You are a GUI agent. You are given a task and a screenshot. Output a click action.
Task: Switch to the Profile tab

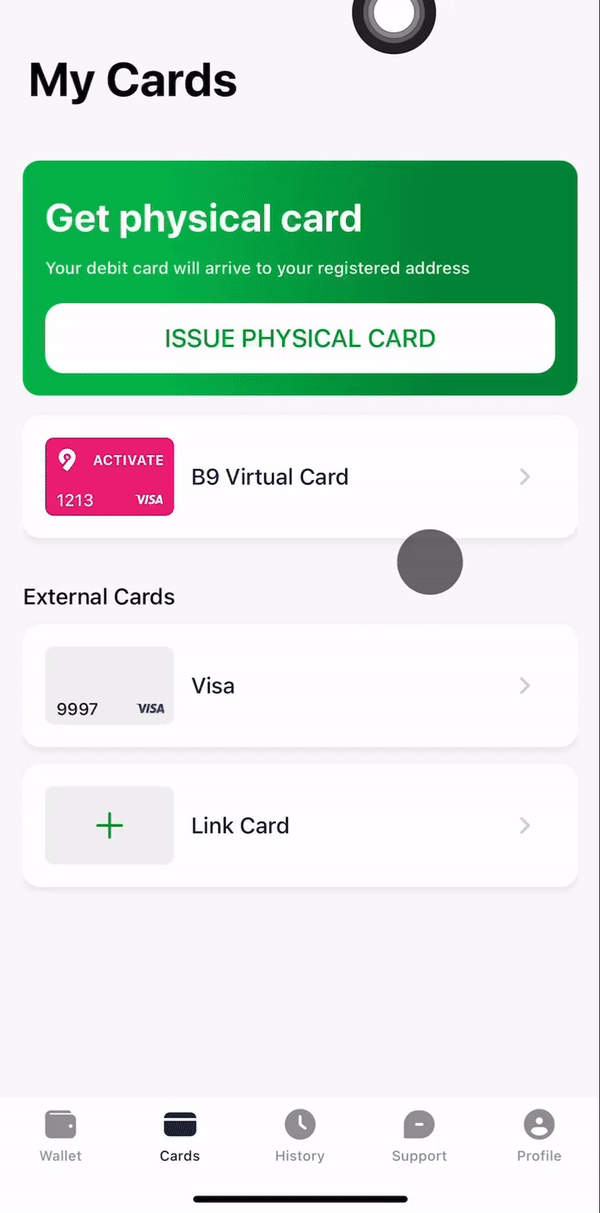click(539, 1136)
